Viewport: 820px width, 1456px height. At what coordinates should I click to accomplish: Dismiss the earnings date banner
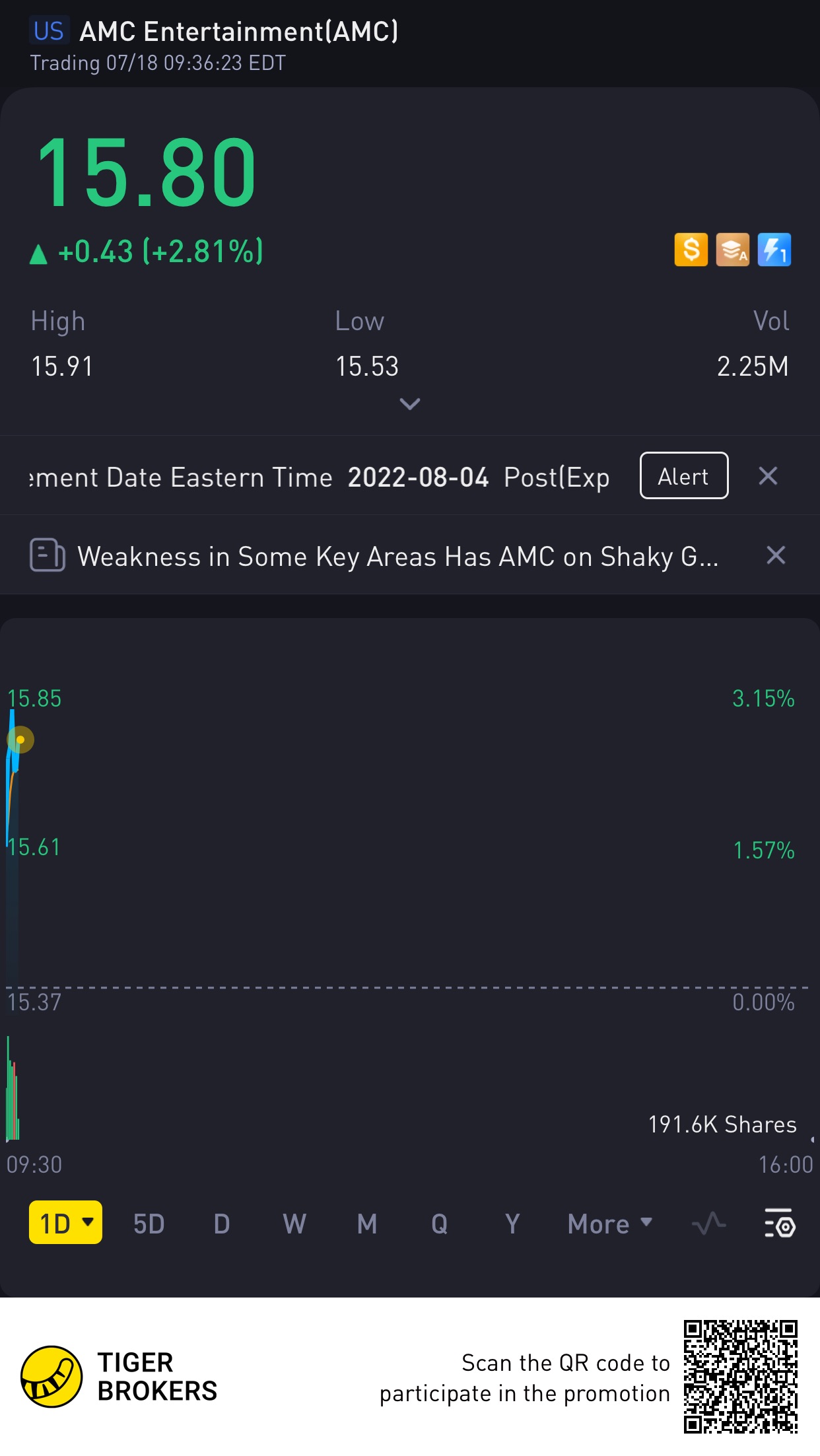[768, 475]
